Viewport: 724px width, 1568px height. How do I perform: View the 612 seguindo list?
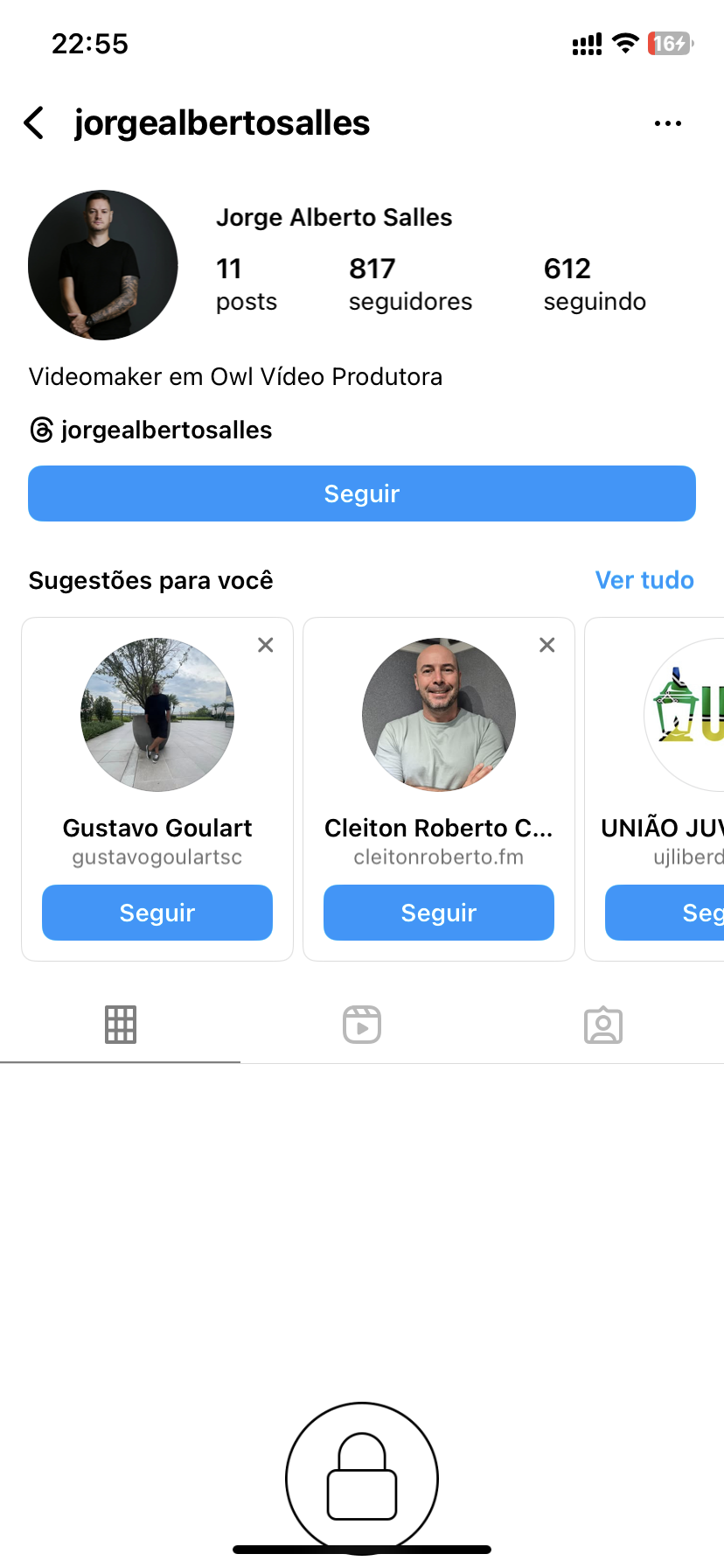(595, 283)
